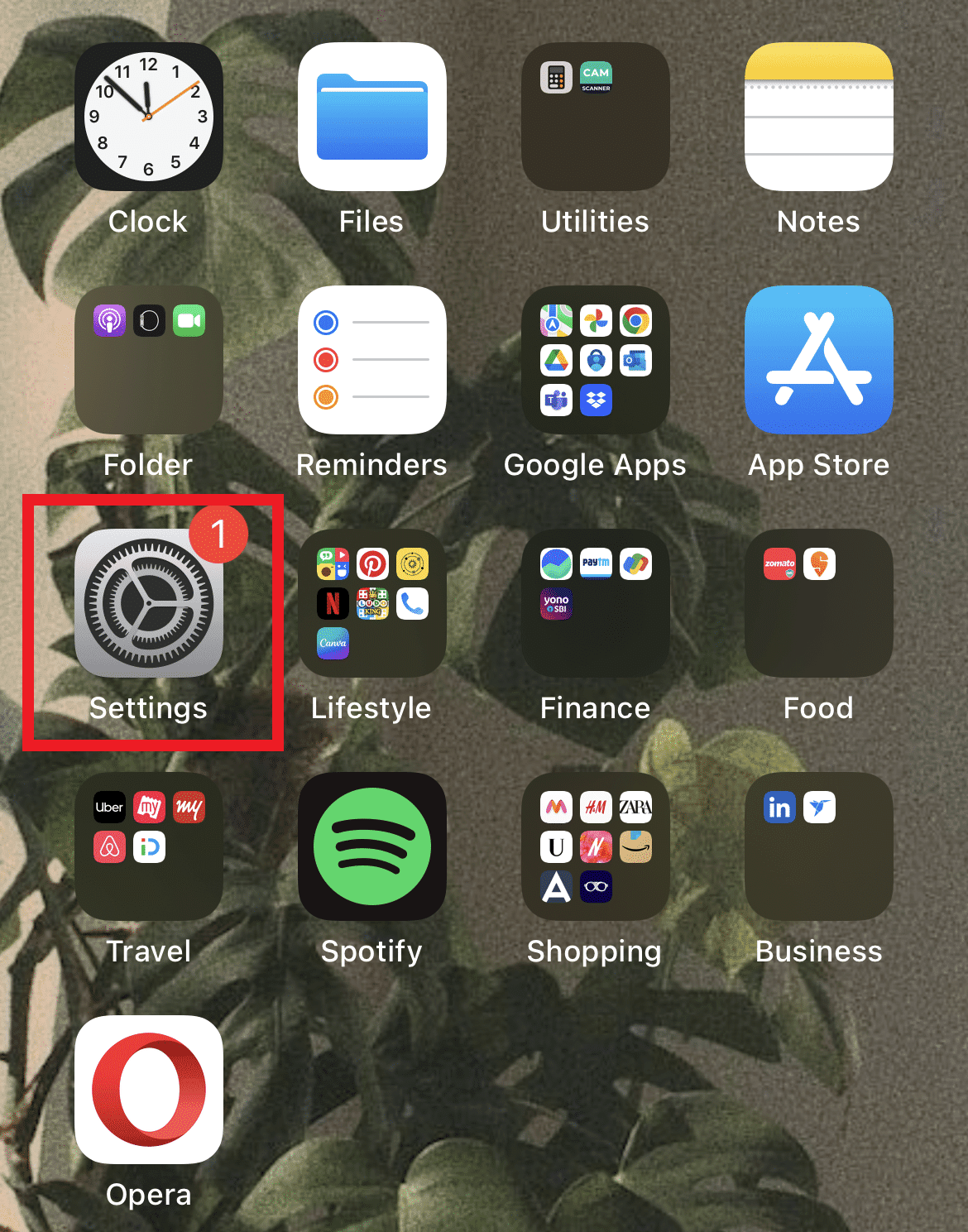Launch the Files app

(372, 117)
